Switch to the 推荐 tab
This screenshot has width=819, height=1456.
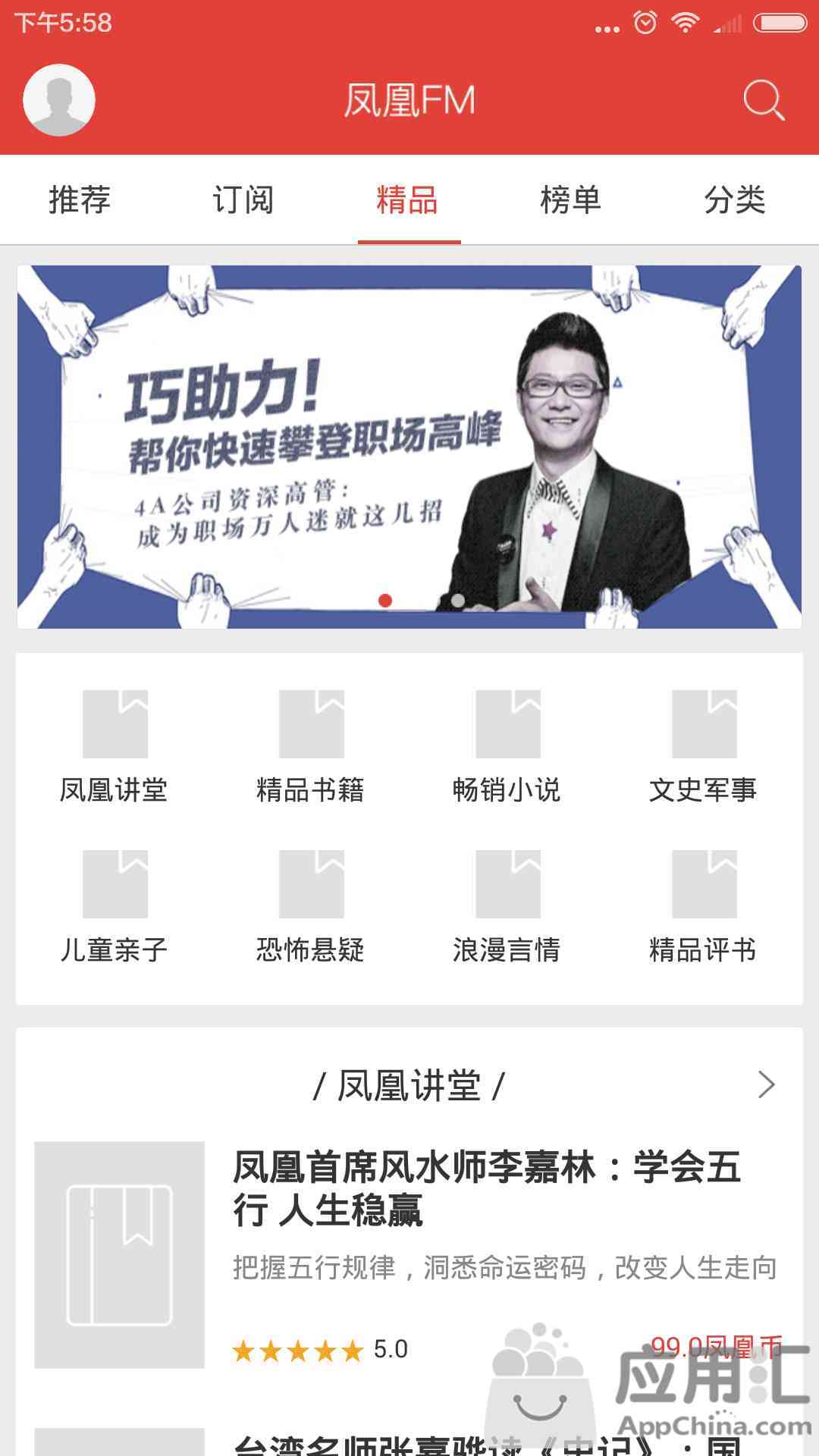[x=80, y=200]
